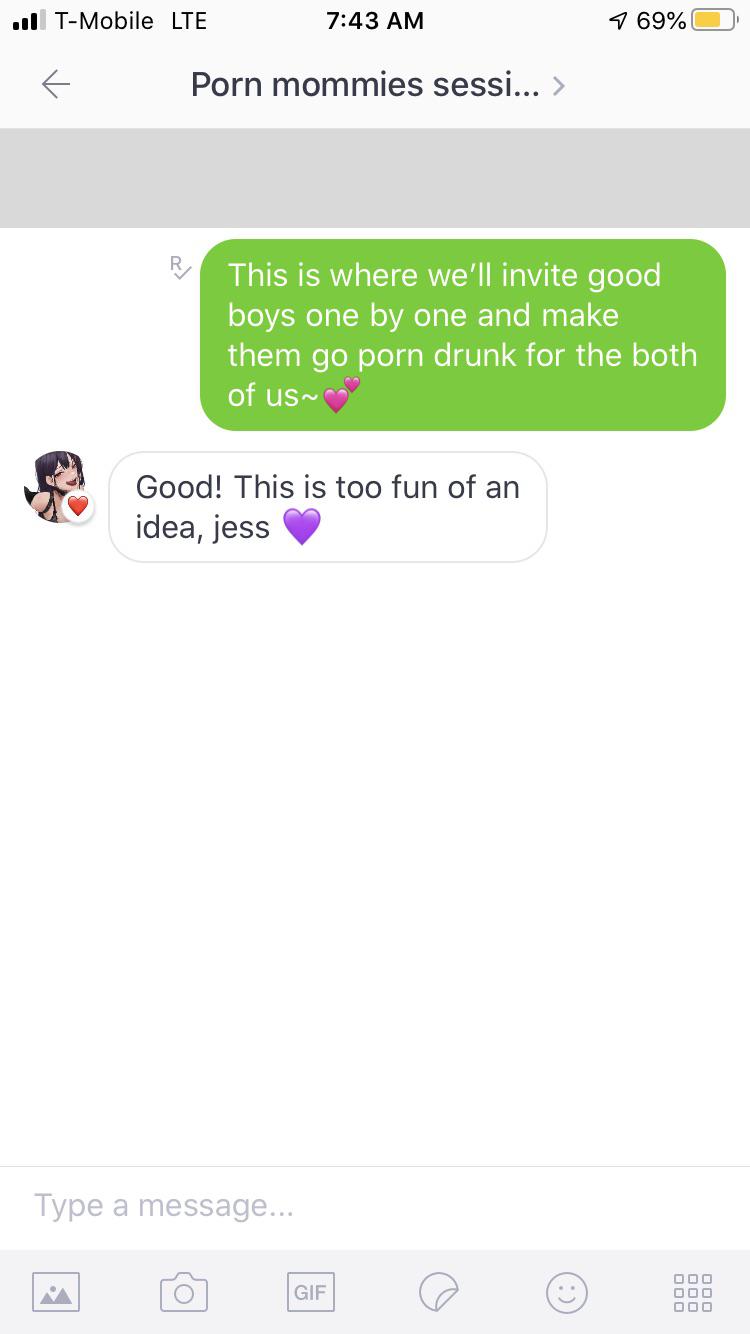Open the camera to take a photo
Viewport: 750px width, 1334px height.
183,1292
